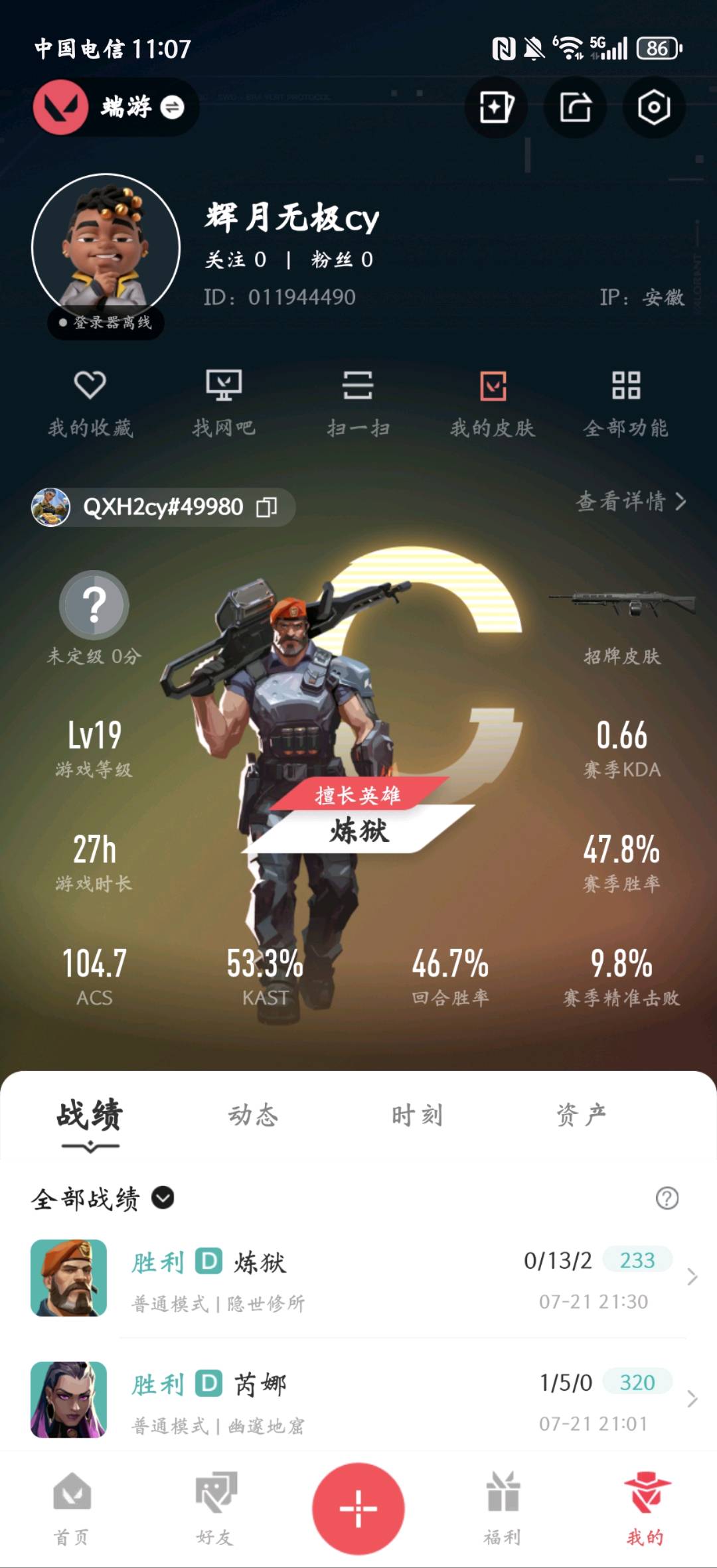
Task: Switch to 资产 tab
Action: [581, 1115]
